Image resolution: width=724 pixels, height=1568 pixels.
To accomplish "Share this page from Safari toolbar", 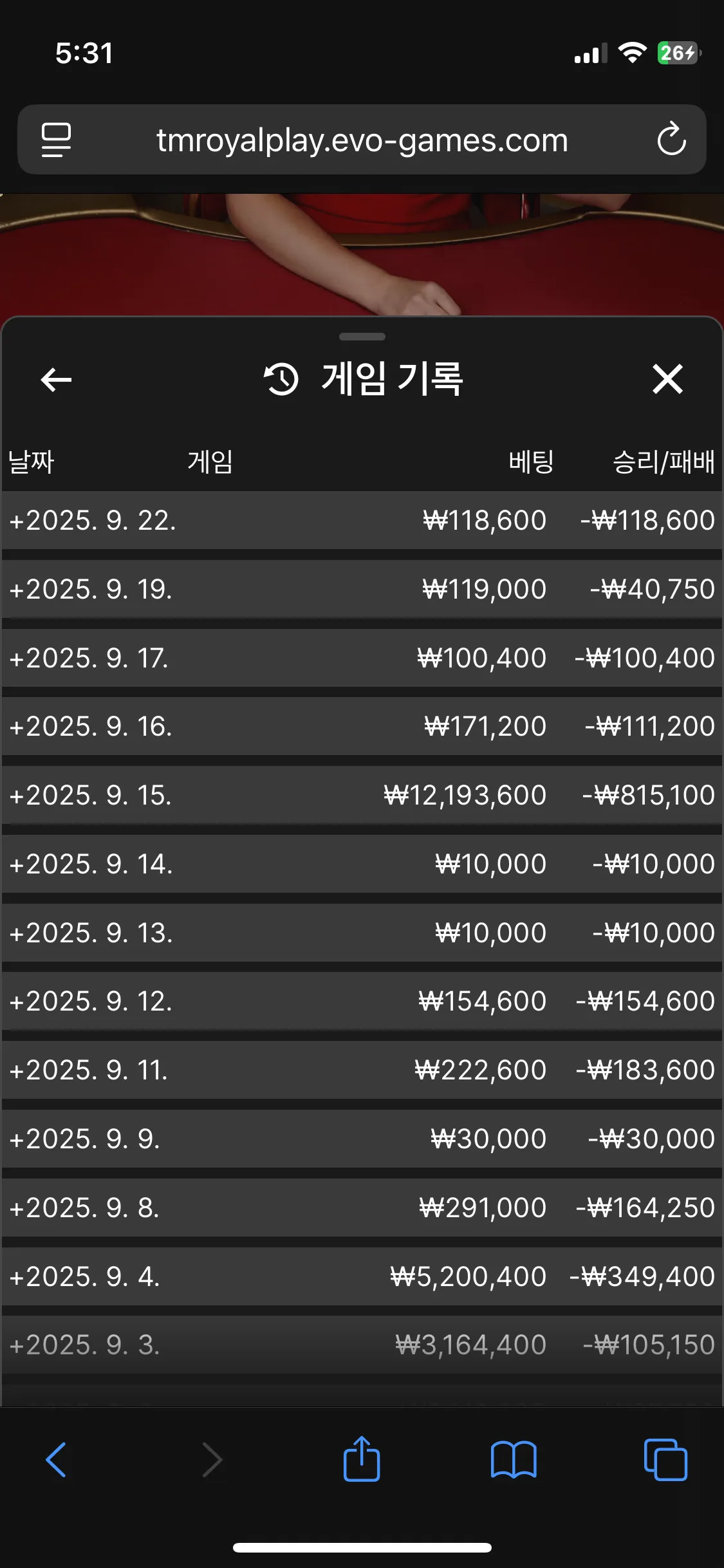I will (362, 1459).
